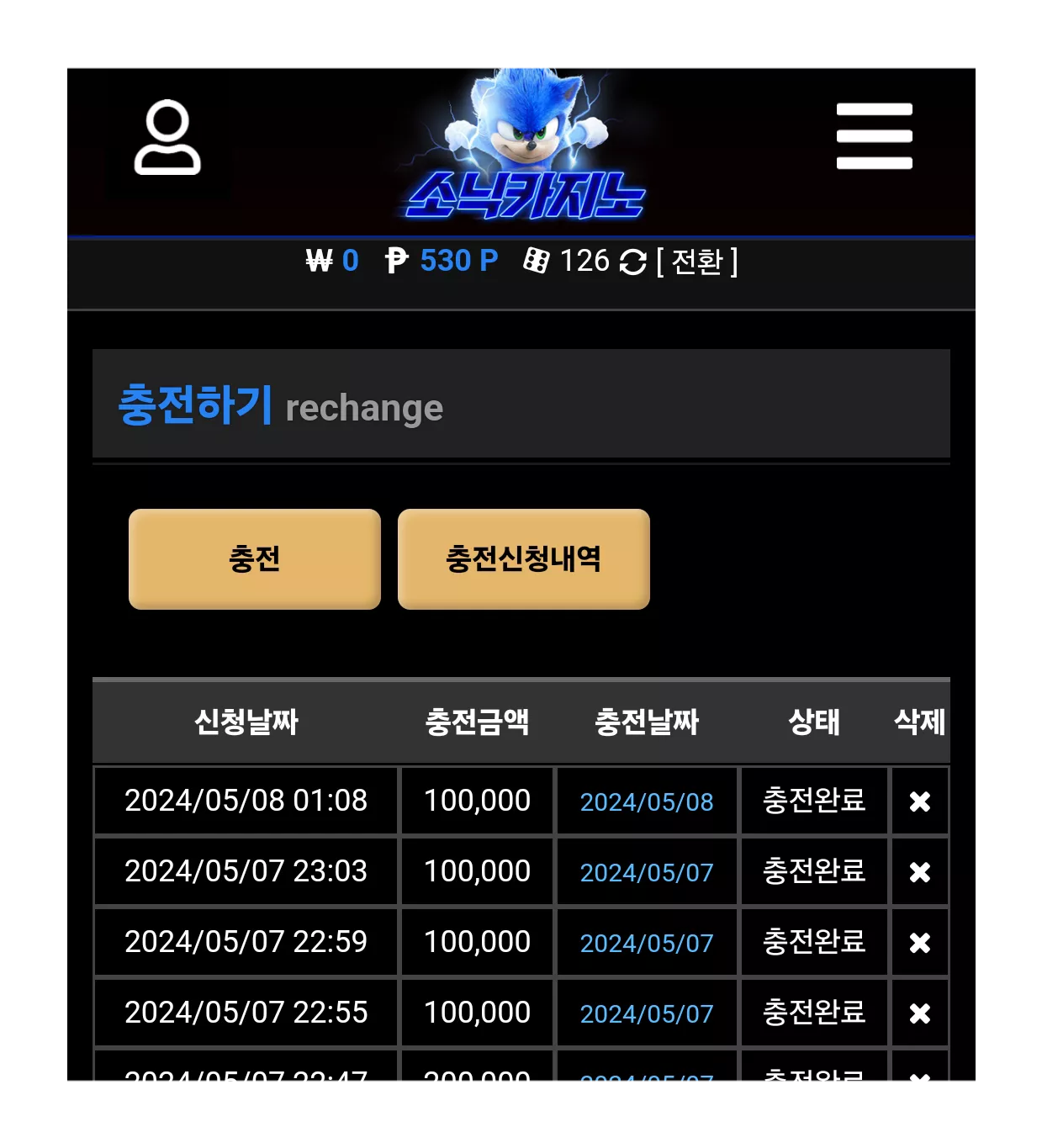Viewport: 1042px width, 1148px height.
Task: Open 충전신청내역 history
Action: [x=523, y=558]
